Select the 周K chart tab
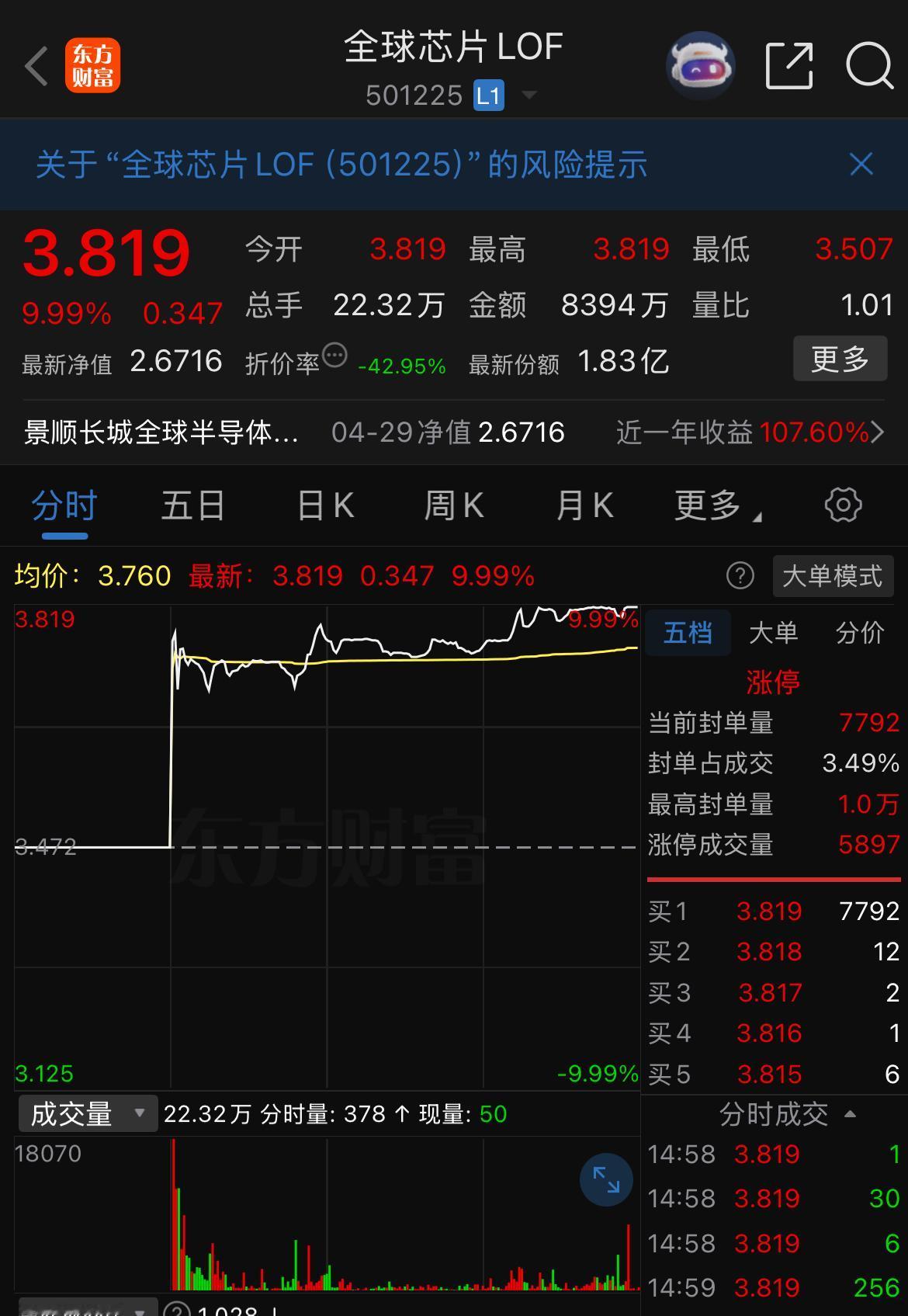The height and width of the screenshot is (1316, 908). pos(454,506)
